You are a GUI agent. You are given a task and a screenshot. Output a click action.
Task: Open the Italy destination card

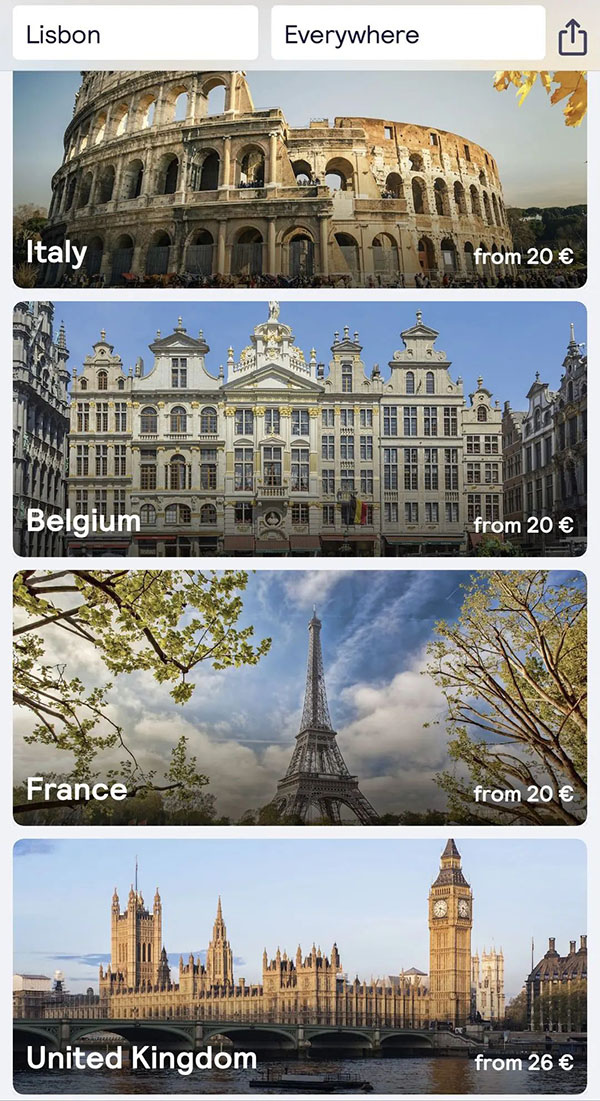pos(300,180)
